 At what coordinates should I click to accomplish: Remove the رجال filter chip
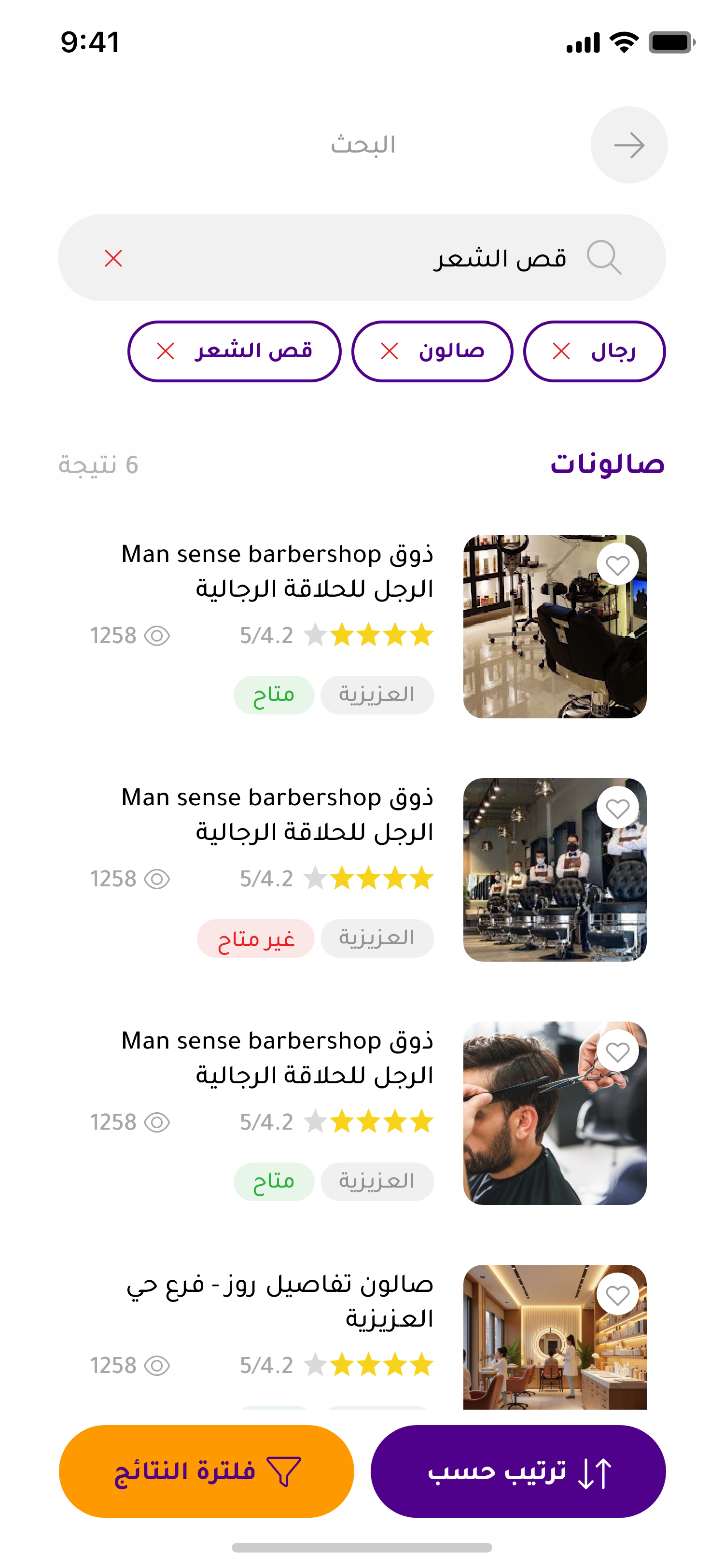[561, 351]
